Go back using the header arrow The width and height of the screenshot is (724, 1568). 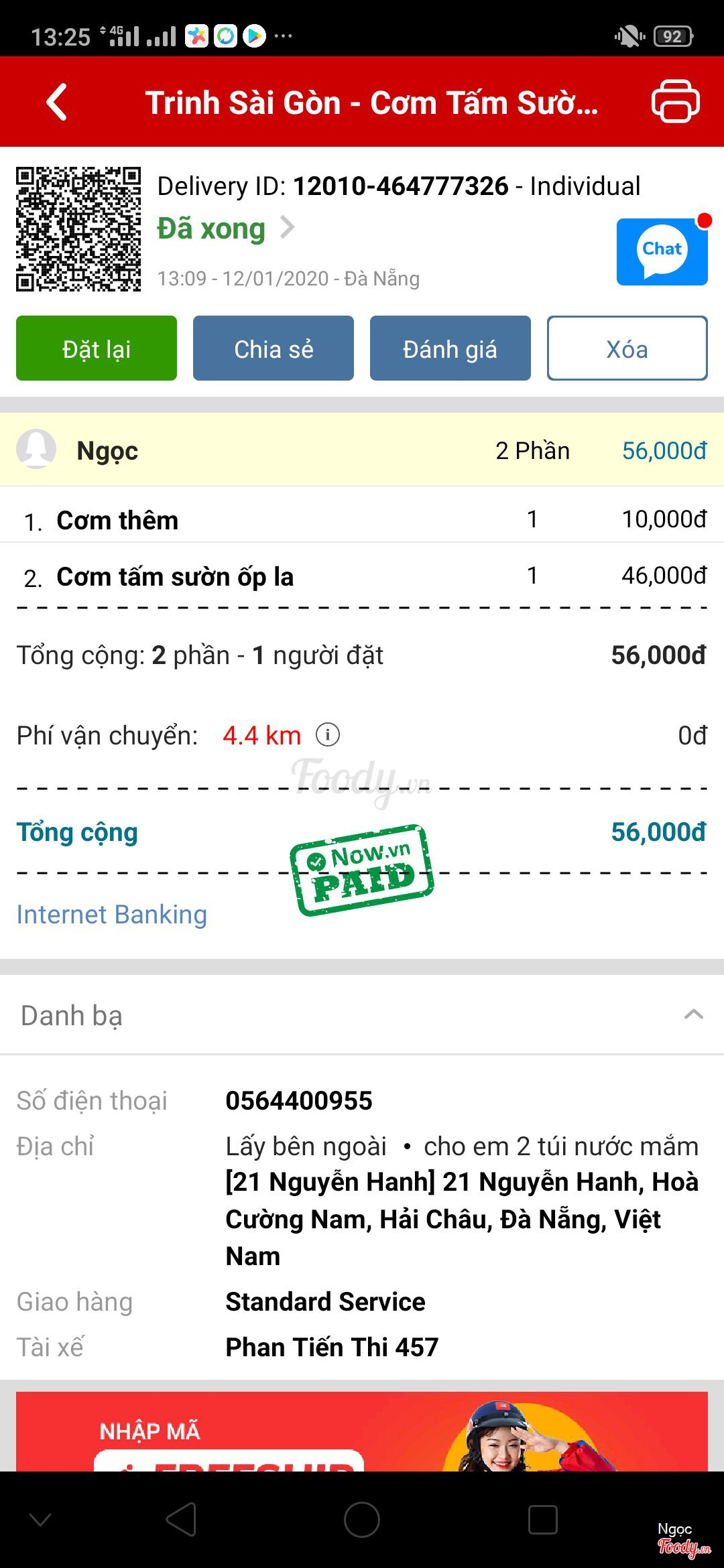pyautogui.click(x=57, y=103)
